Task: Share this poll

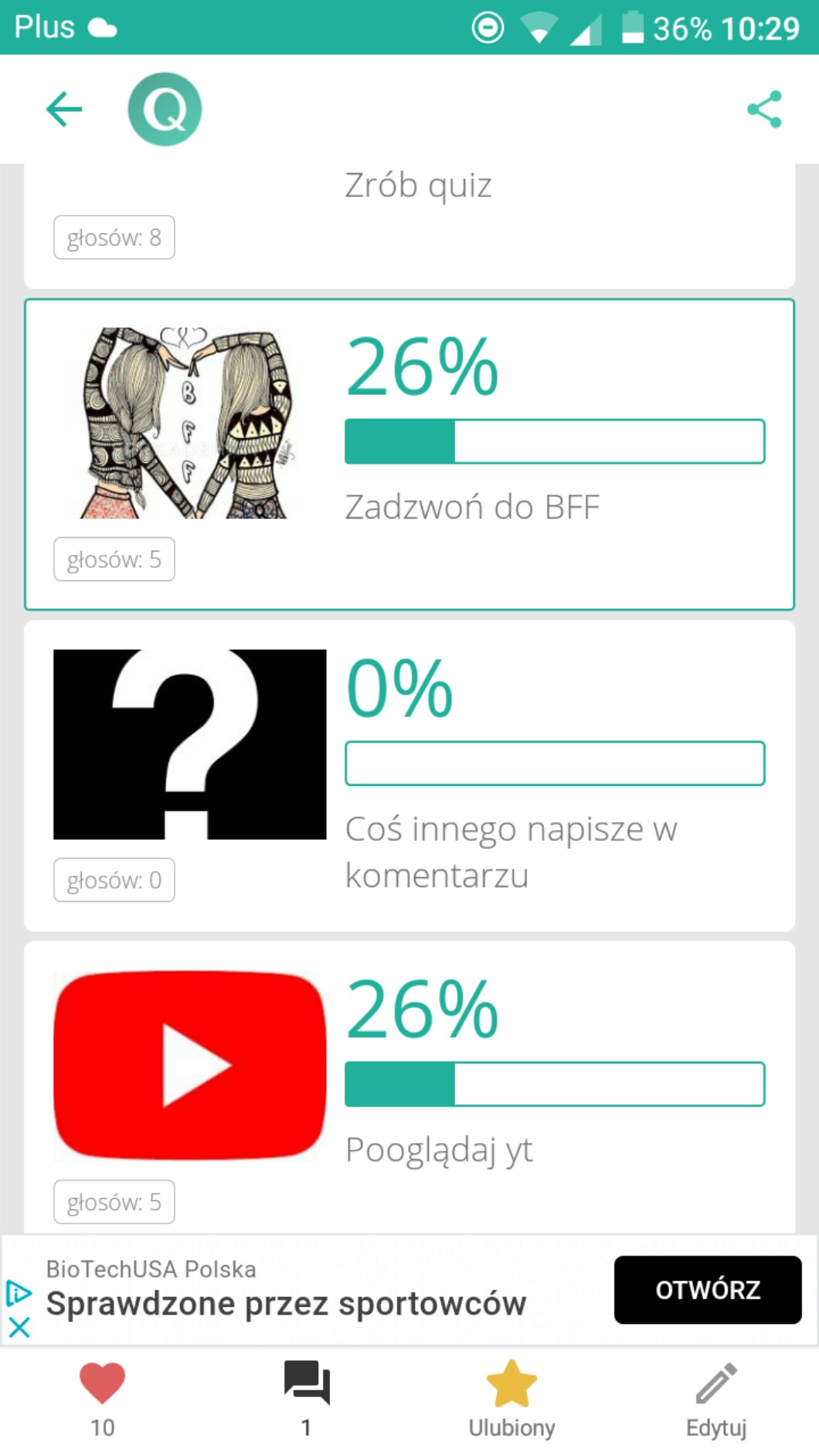Action: (764, 109)
